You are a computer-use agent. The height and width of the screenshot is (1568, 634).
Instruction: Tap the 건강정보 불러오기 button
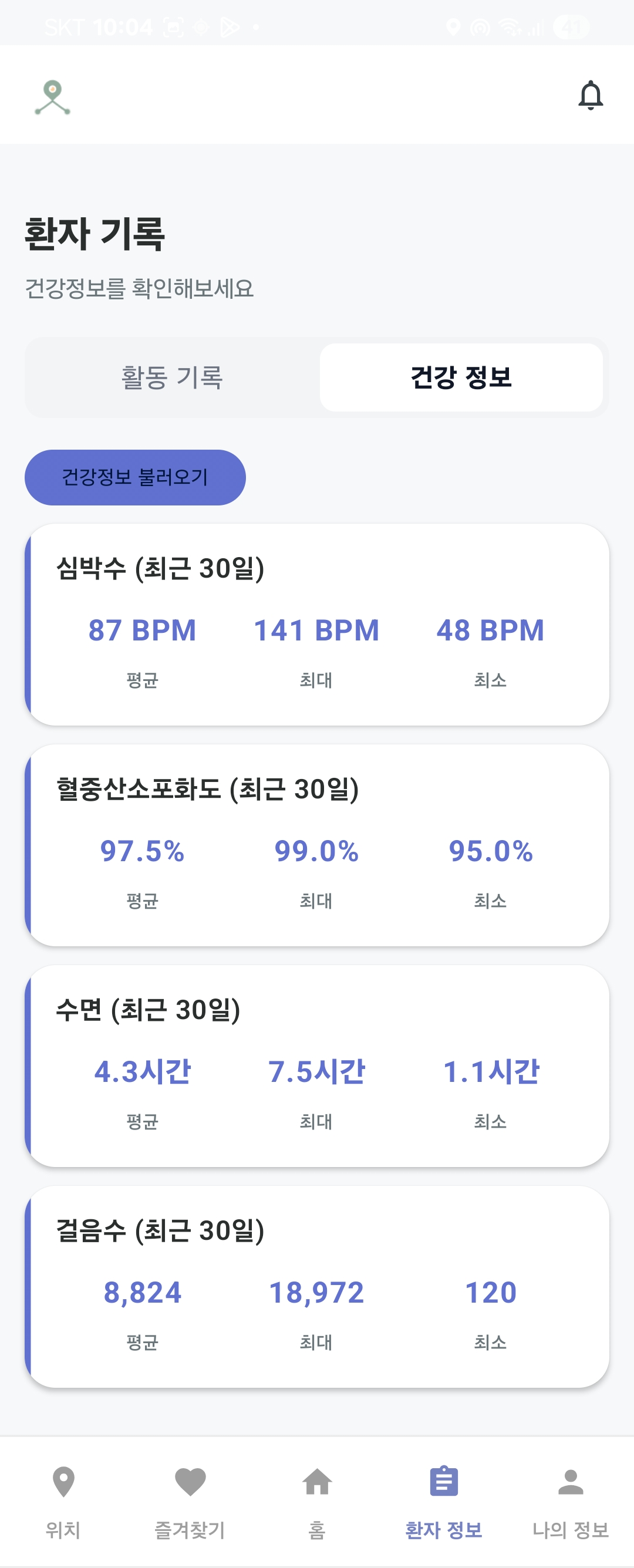[x=135, y=477]
